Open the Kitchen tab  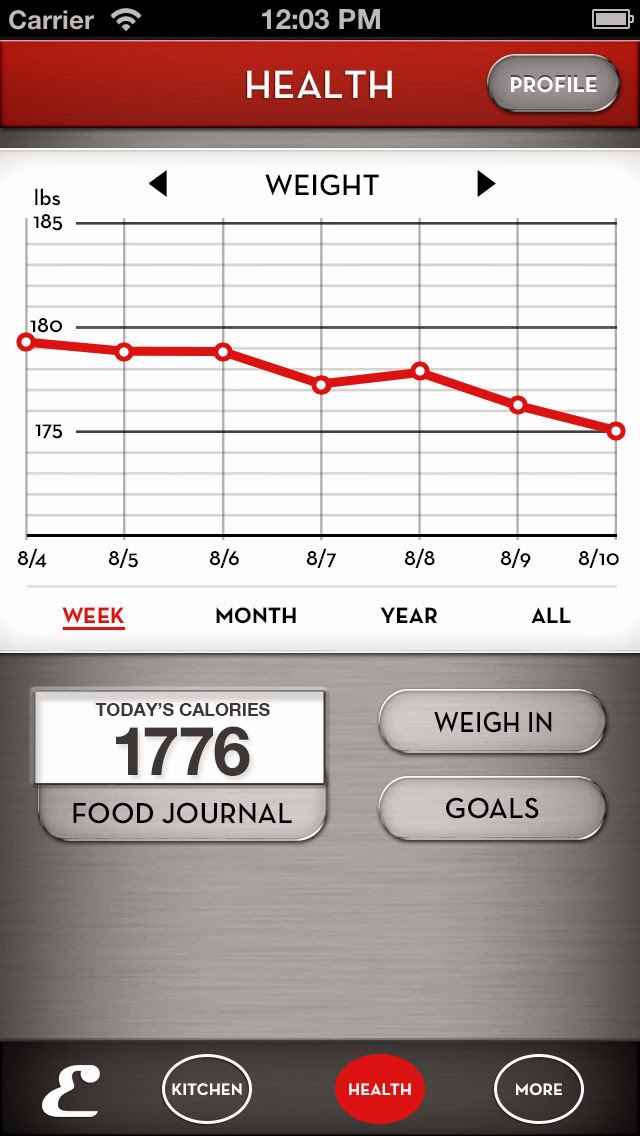[x=207, y=1089]
